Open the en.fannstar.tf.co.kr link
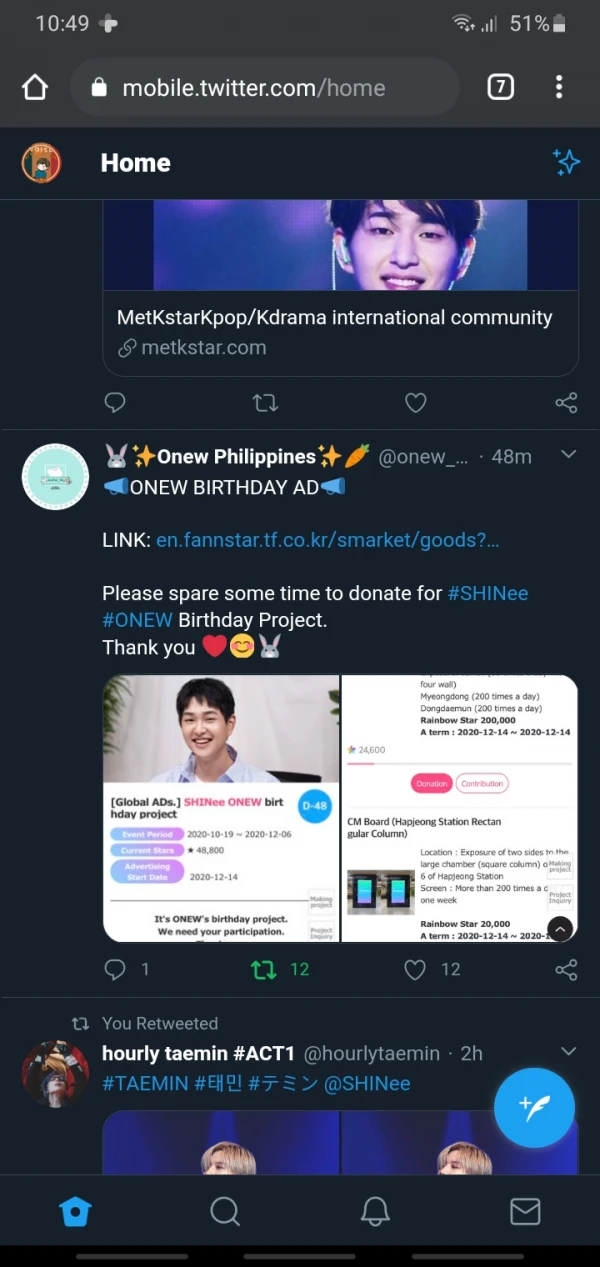Image resolution: width=600 pixels, height=1267 pixels. click(327, 540)
